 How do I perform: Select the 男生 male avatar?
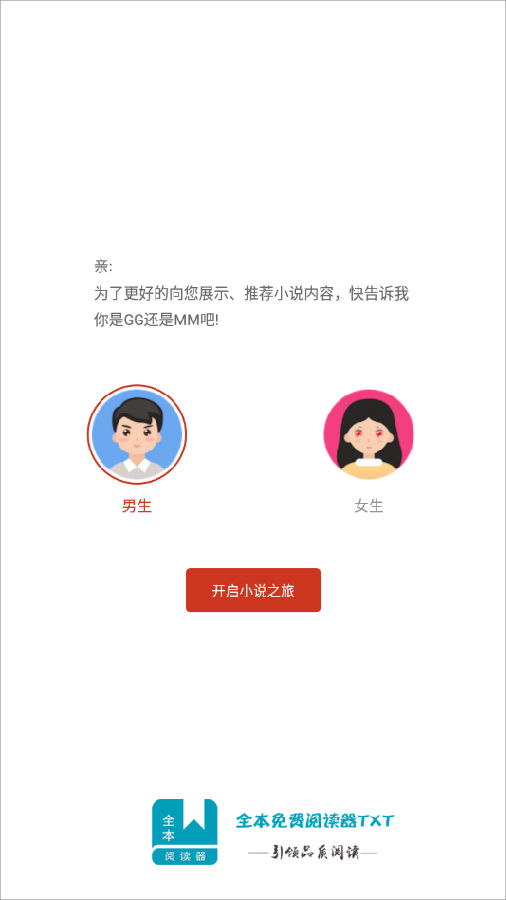point(137,434)
